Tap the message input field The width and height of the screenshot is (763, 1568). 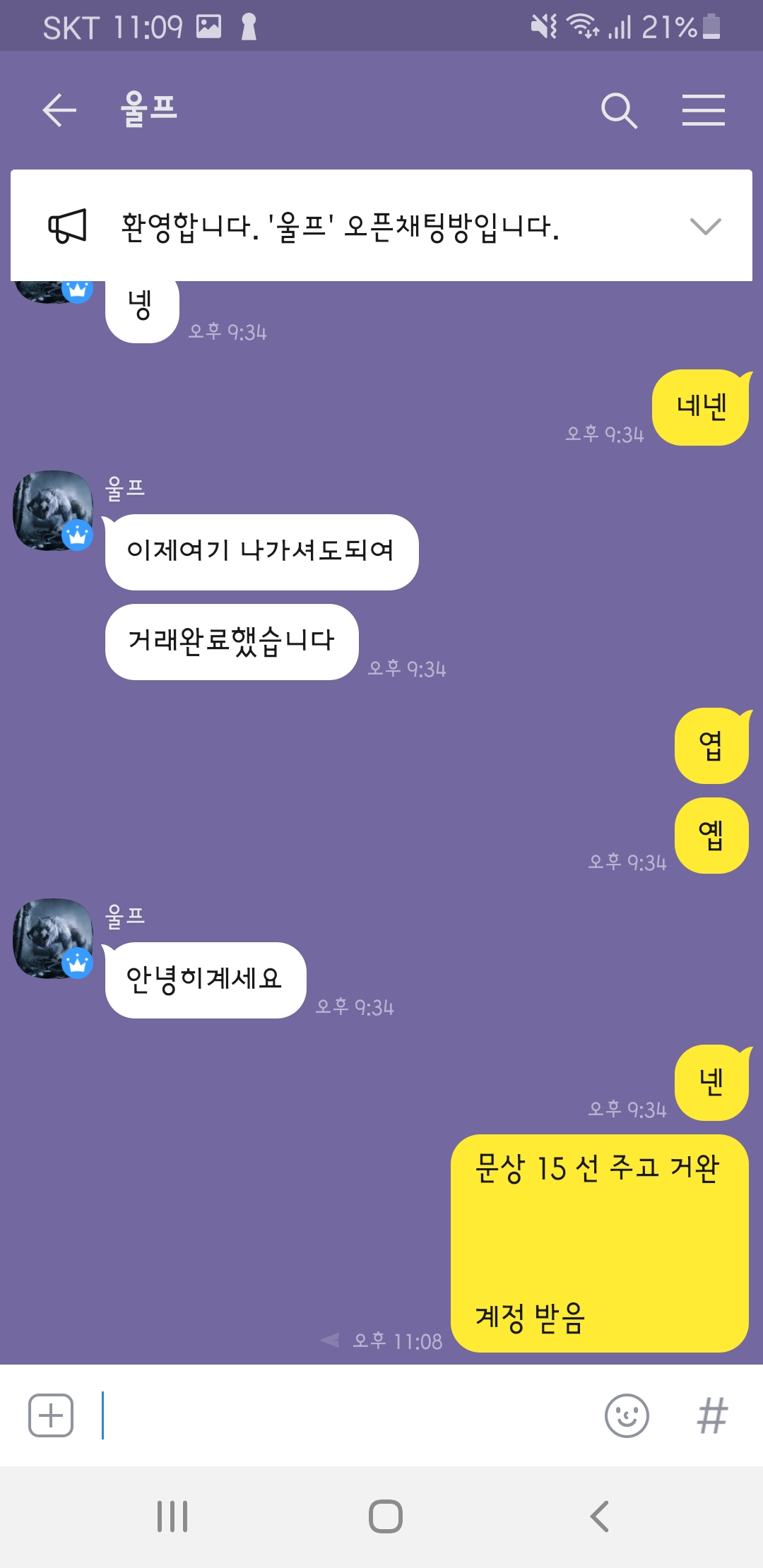tap(346, 1415)
